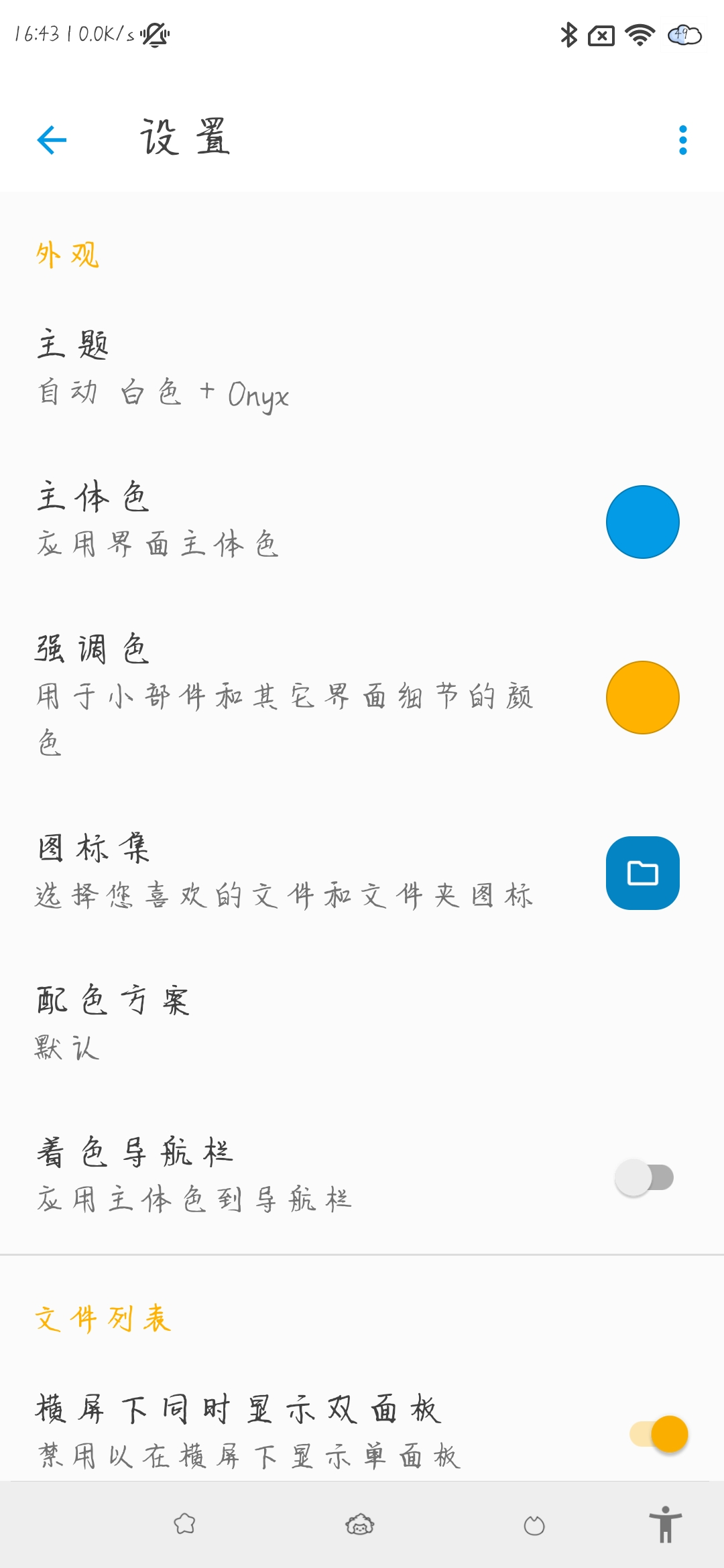This screenshot has height=1568, width=724.
Task: Open 配色方案 color scheme options
Action: 362,1023
